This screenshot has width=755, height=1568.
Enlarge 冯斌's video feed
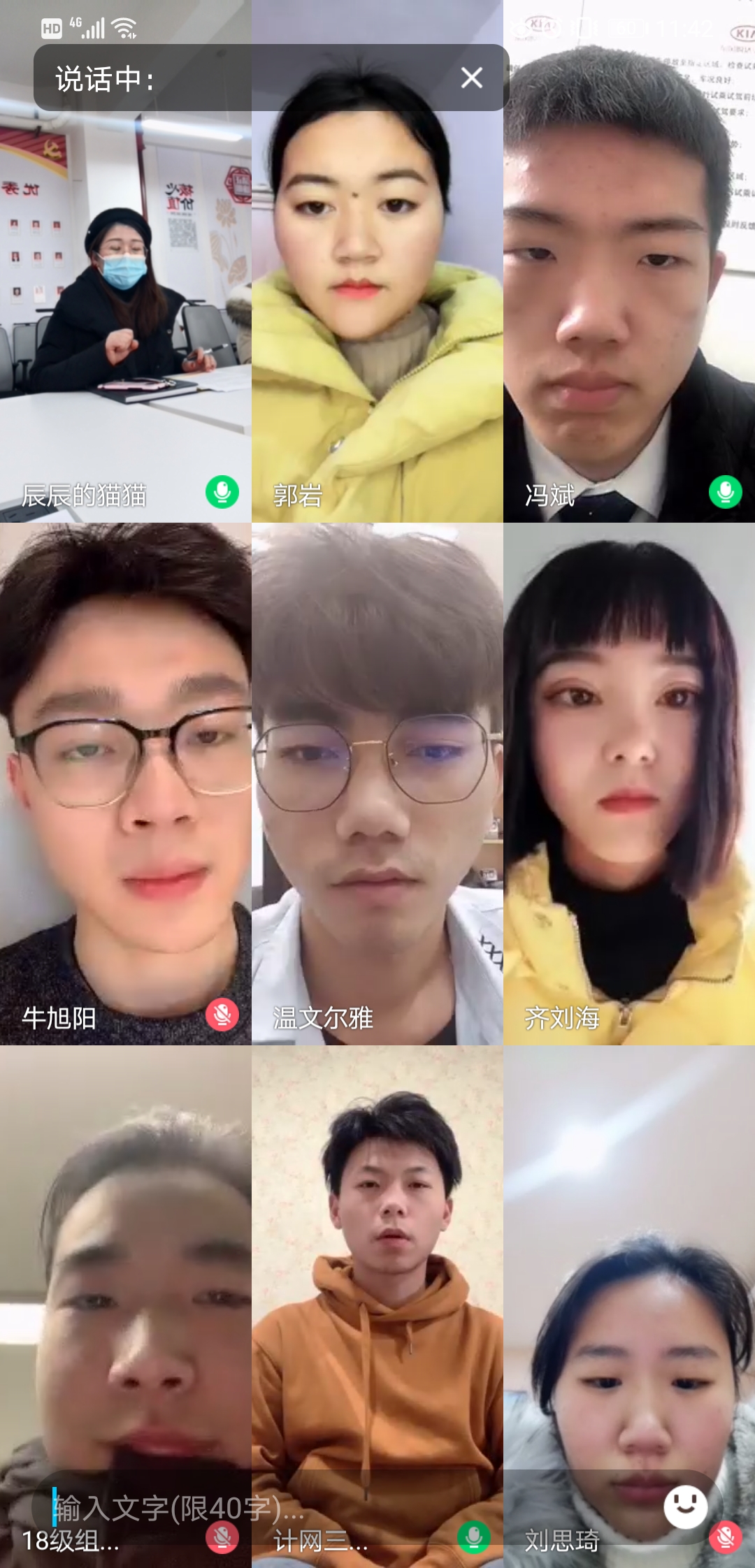coord(629,293)
